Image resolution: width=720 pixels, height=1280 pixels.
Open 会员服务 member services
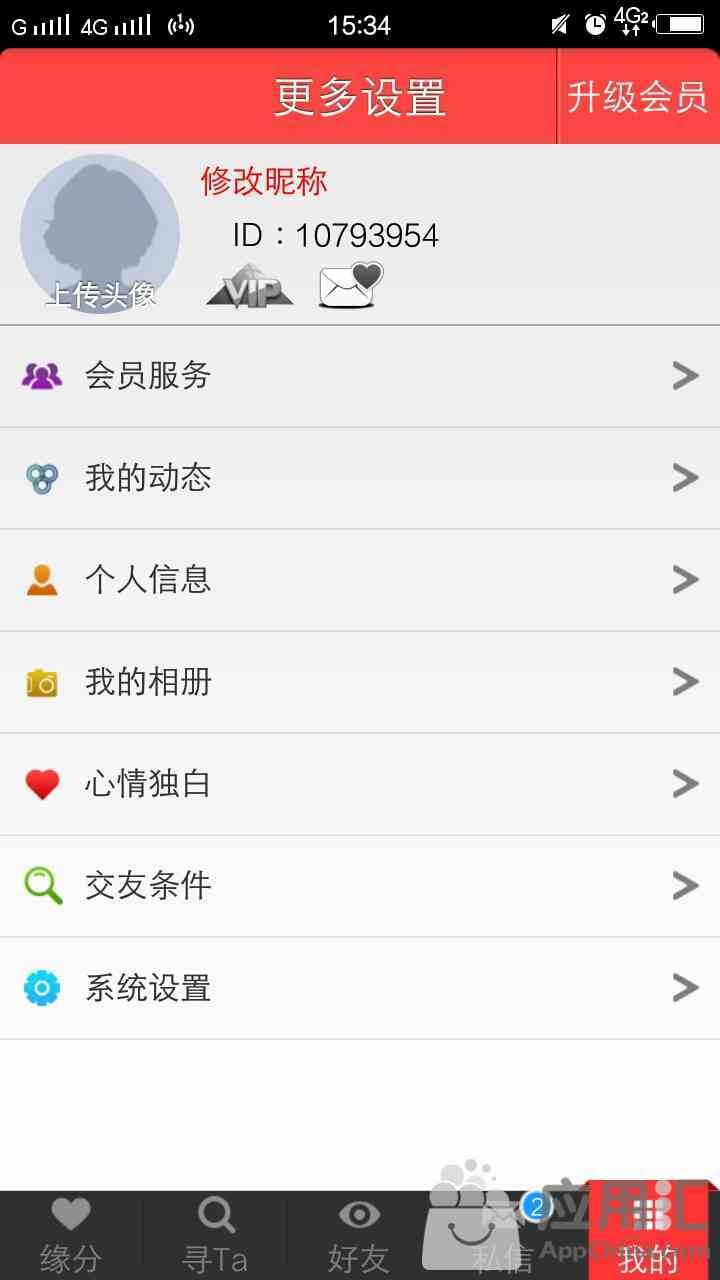click(x=360, y=376)
